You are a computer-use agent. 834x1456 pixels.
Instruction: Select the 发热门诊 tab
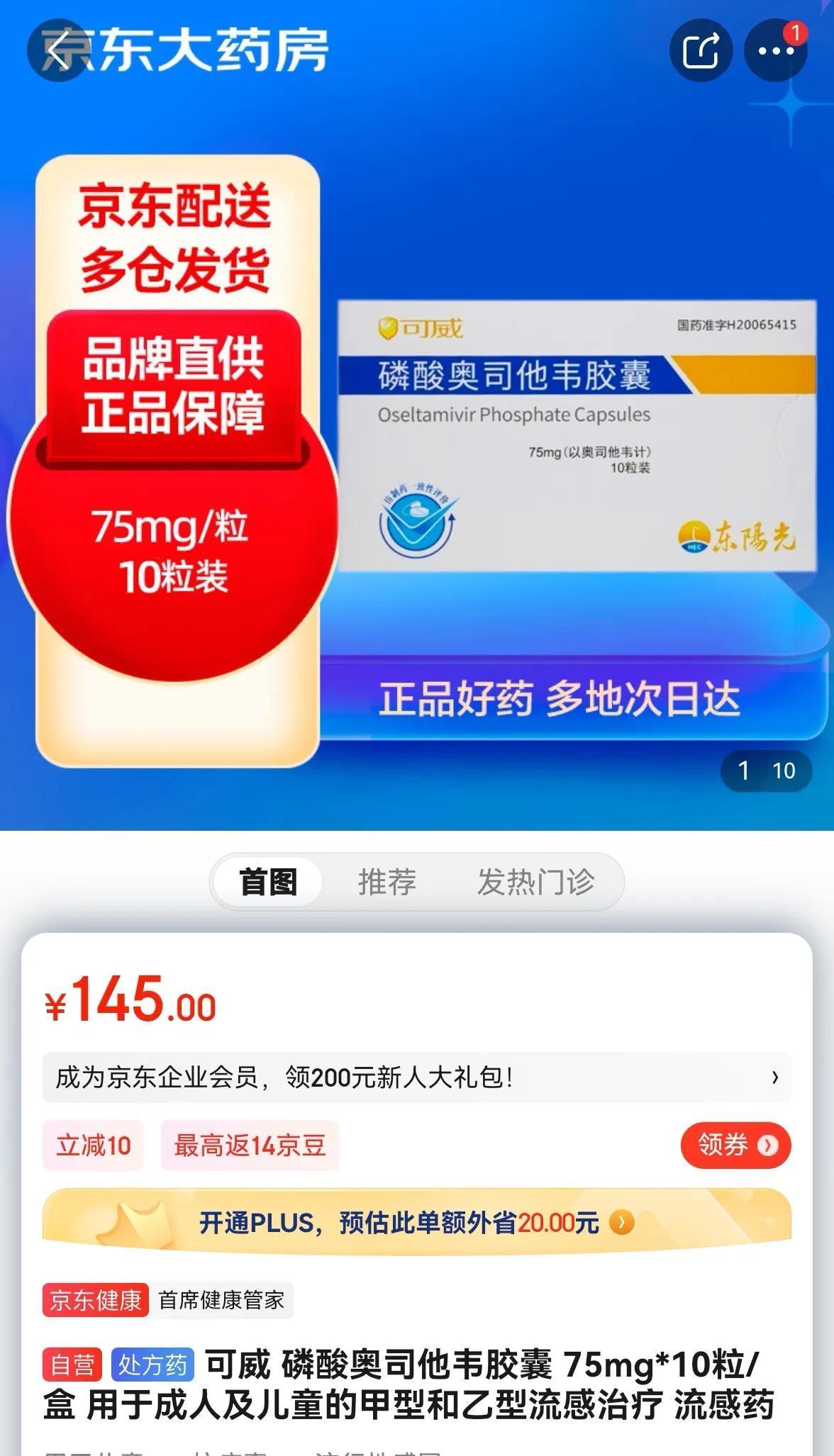(x=535, y=882)
